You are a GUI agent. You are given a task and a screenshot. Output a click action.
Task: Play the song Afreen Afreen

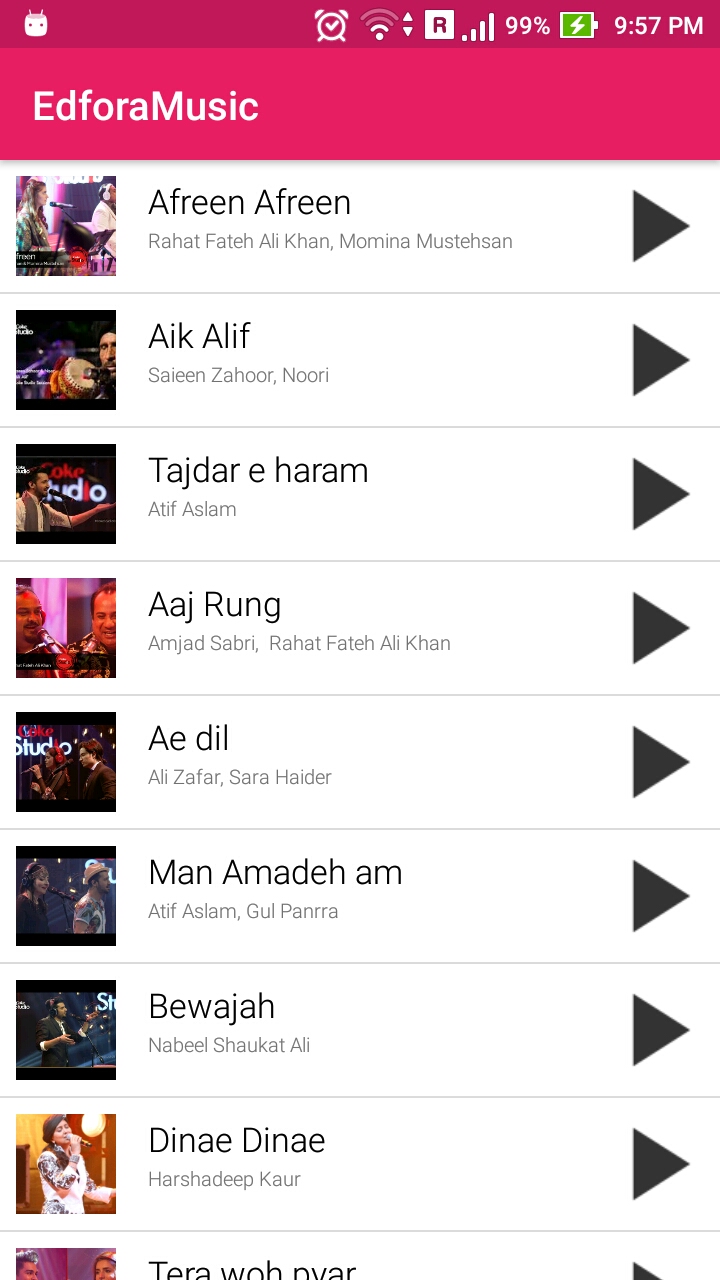click(660, 226)
